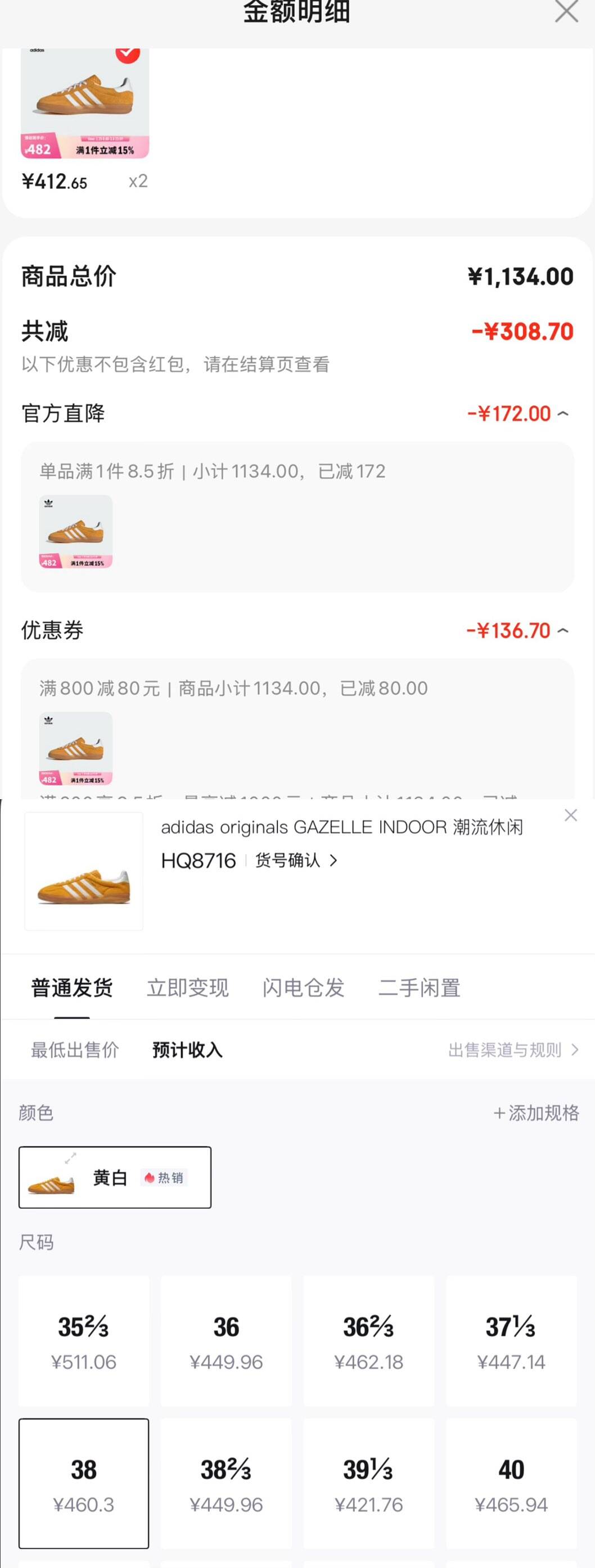
Task: Switch to the 立即变现 tab
Action: coord(188,987)
